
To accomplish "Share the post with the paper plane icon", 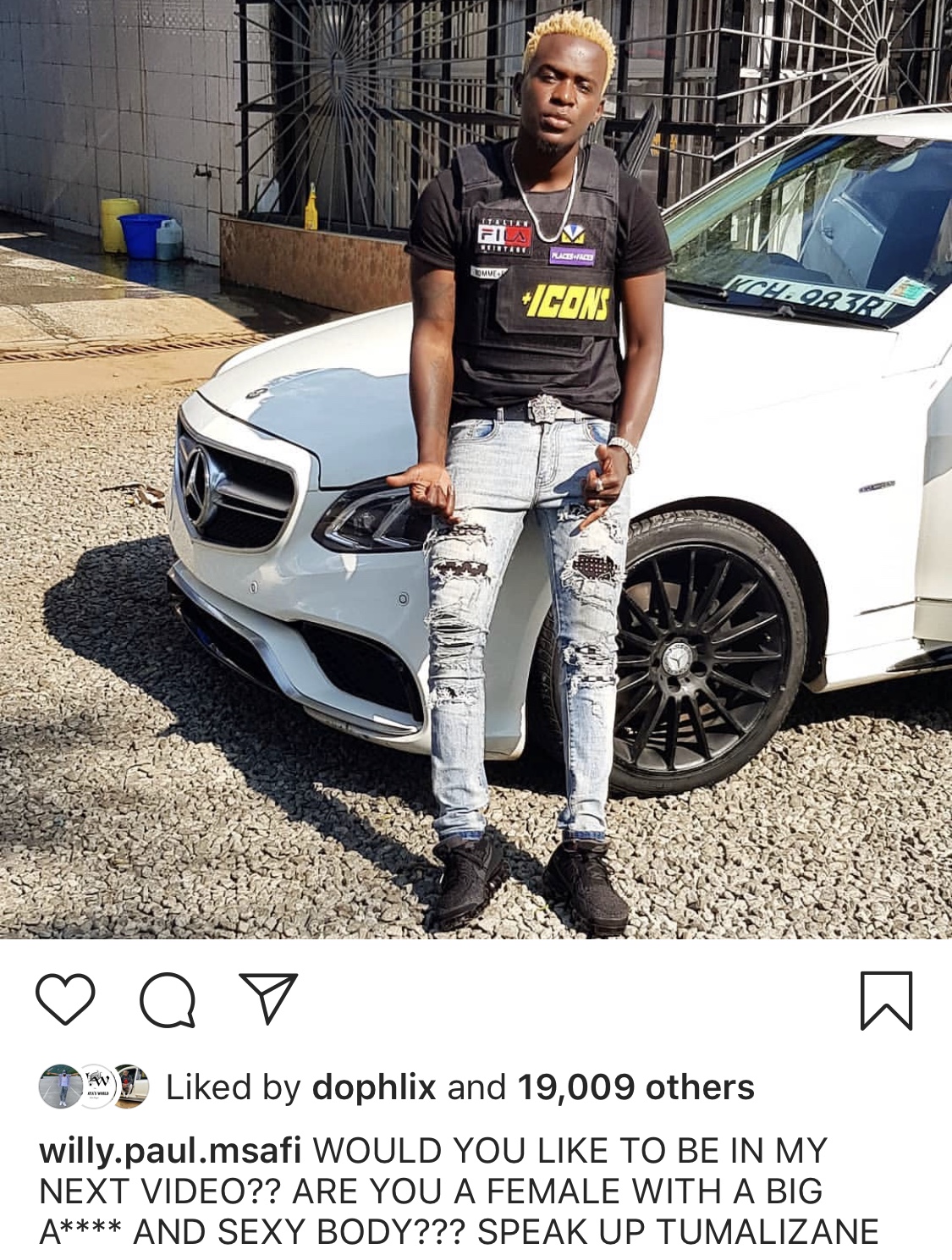I will [268, 999].
